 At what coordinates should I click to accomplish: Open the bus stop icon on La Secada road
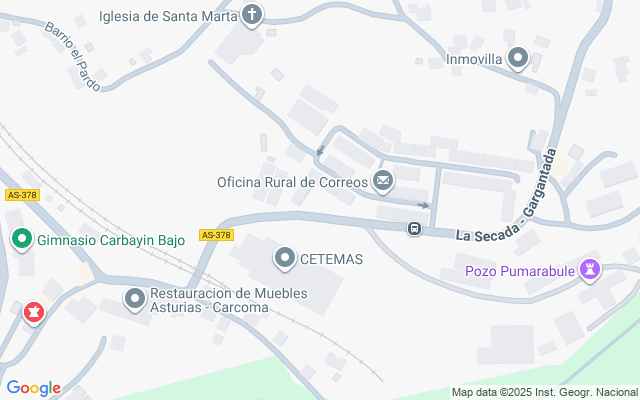click(413, 230)
